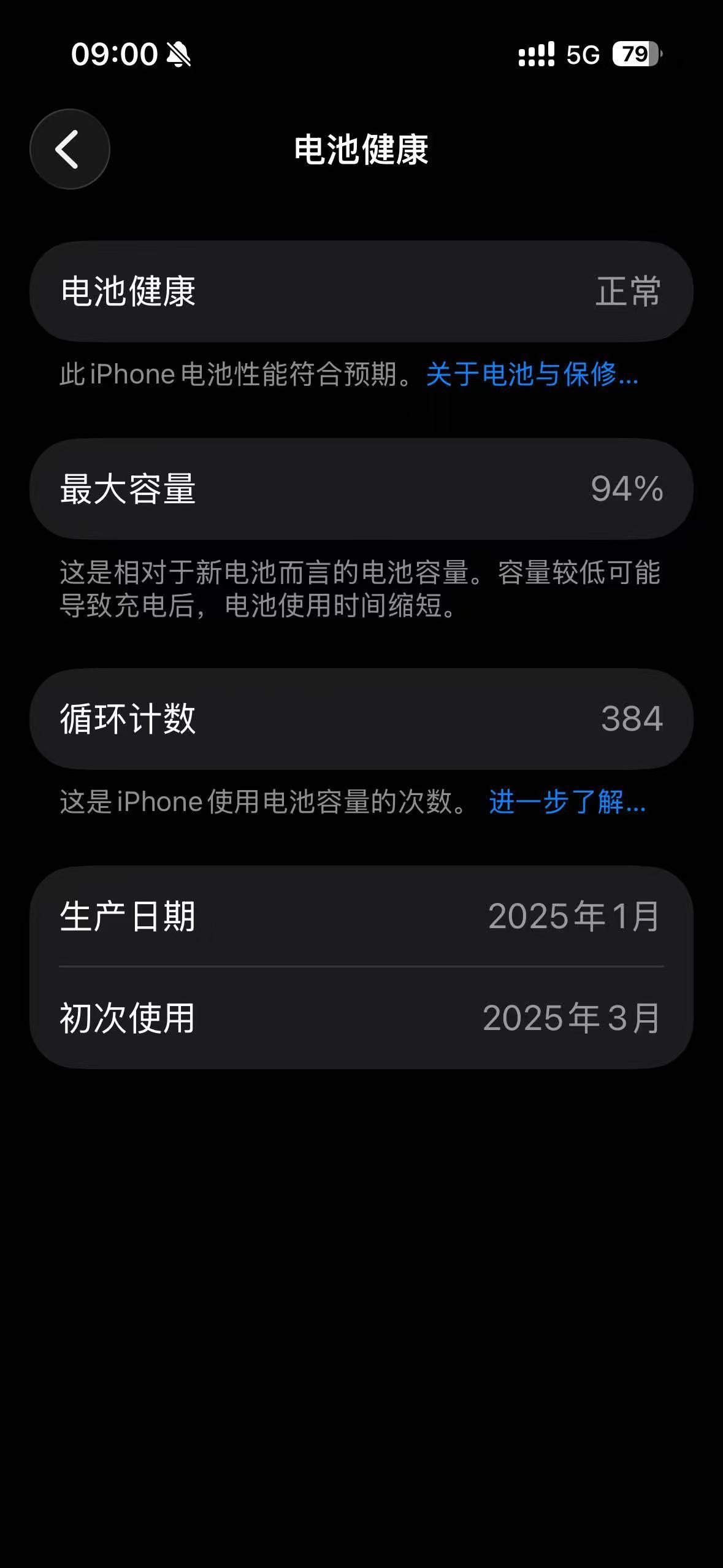This screenshot has height=1568, width=723.
Task: Tap the 5G network indicator
Action: point(584,55)
